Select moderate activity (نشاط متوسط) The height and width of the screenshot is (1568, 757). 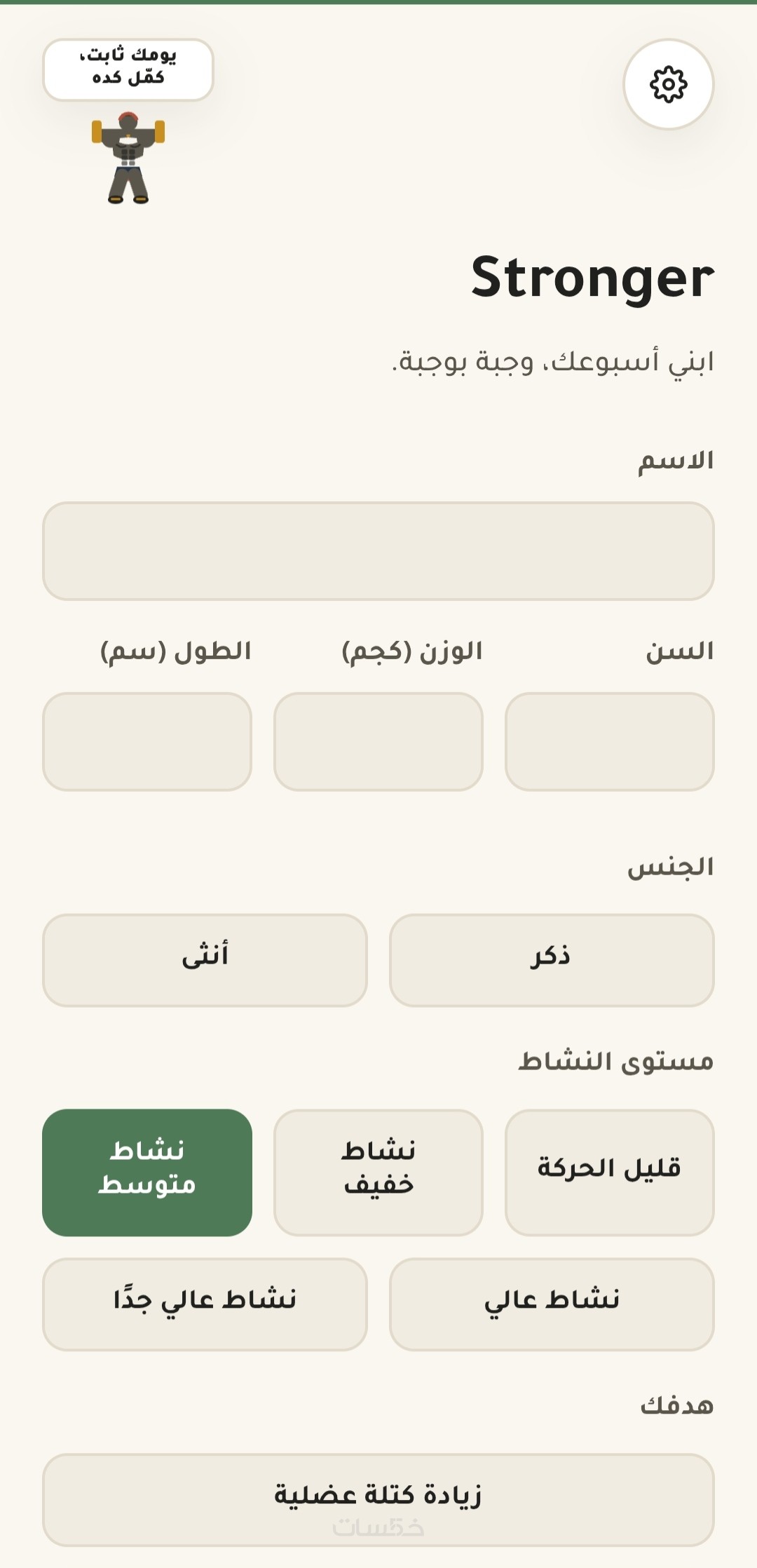click(x=147, y=1172)
